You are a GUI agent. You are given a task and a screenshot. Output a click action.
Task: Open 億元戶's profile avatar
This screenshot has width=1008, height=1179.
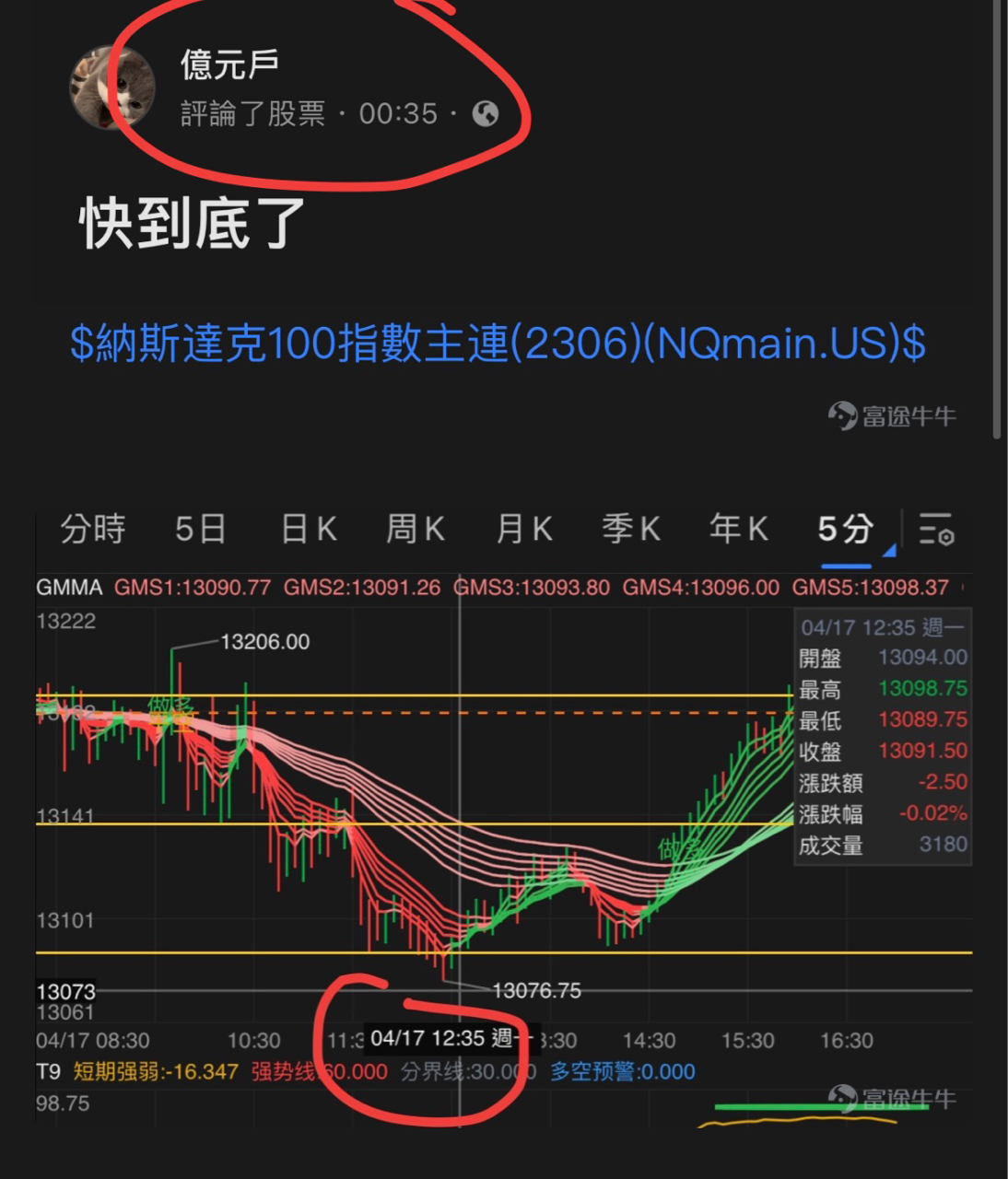click(x=111, y=88)
